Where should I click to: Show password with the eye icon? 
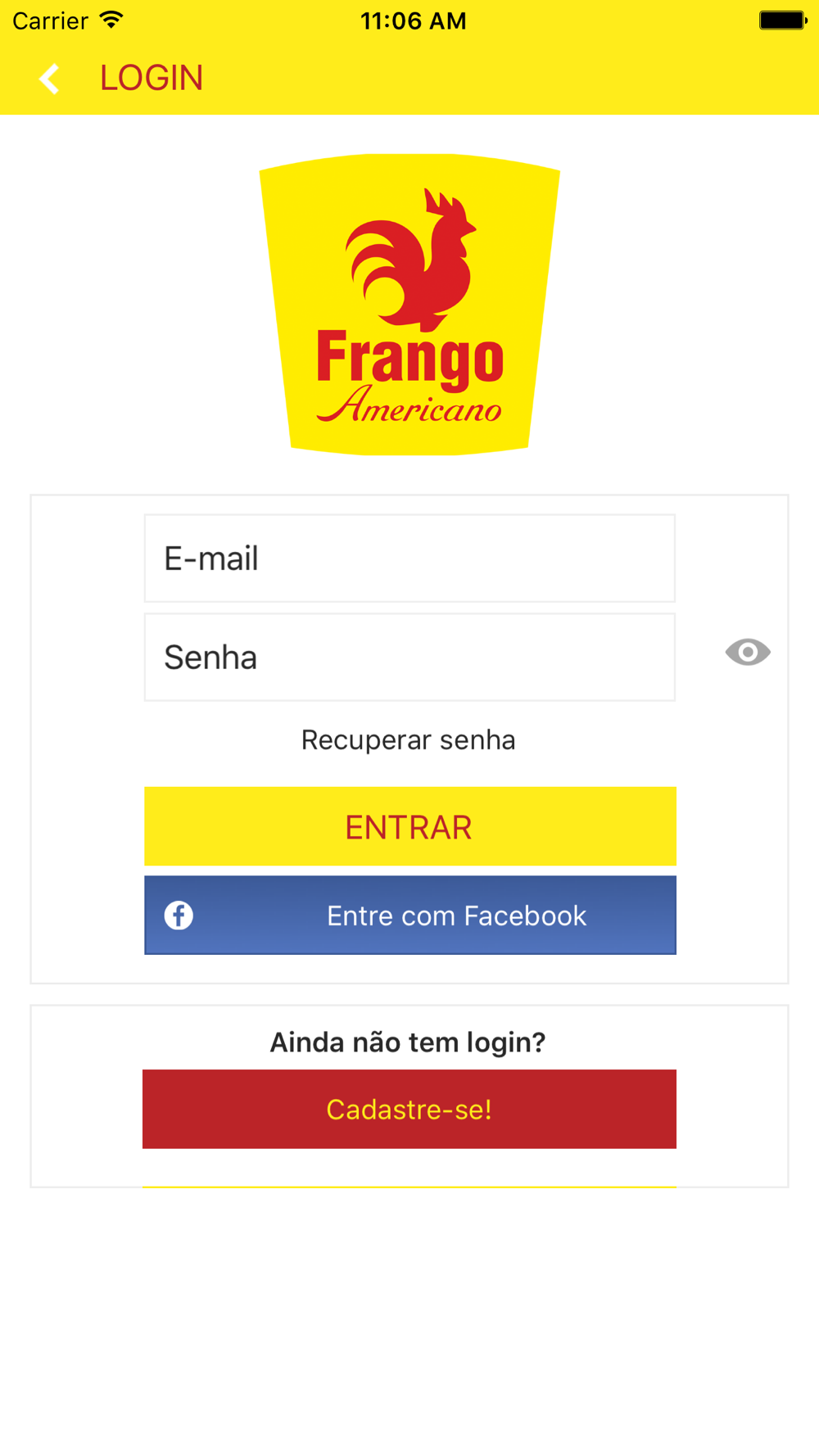point(748,653)
